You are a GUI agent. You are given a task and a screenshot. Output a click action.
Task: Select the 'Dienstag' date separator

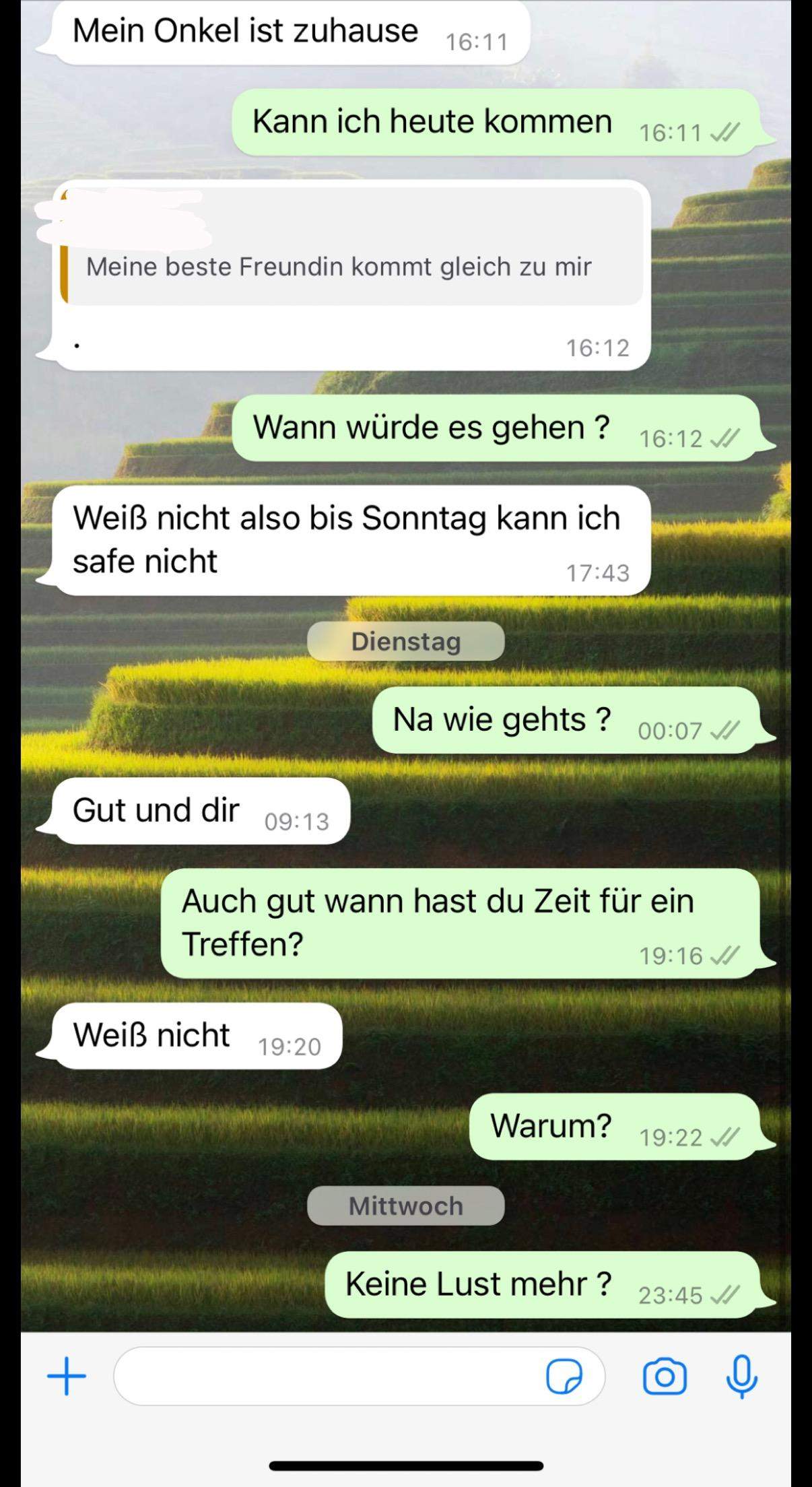(405, 642)
